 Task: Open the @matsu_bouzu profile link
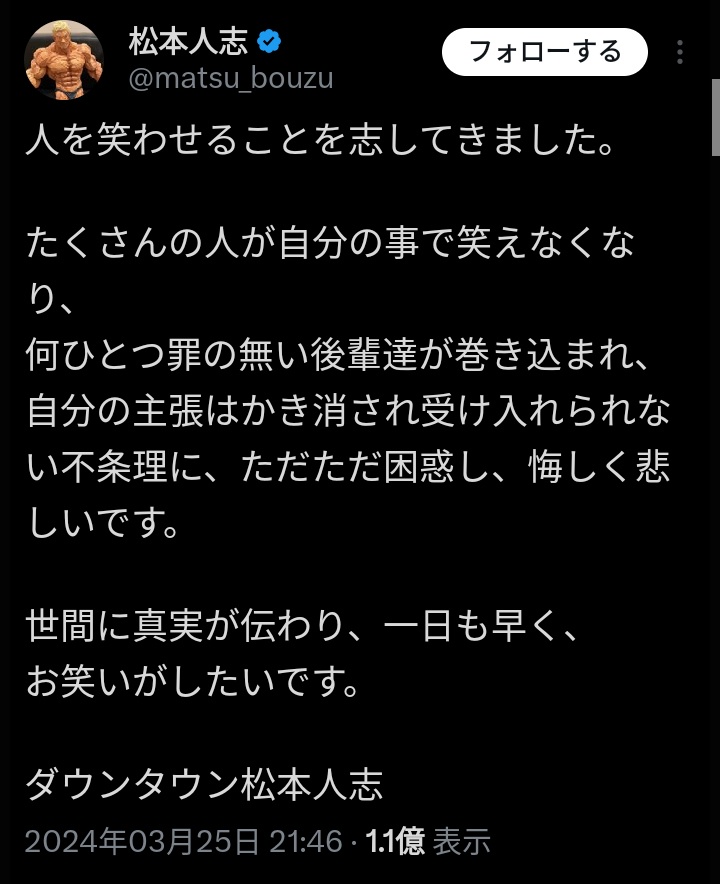coord(230,80)
